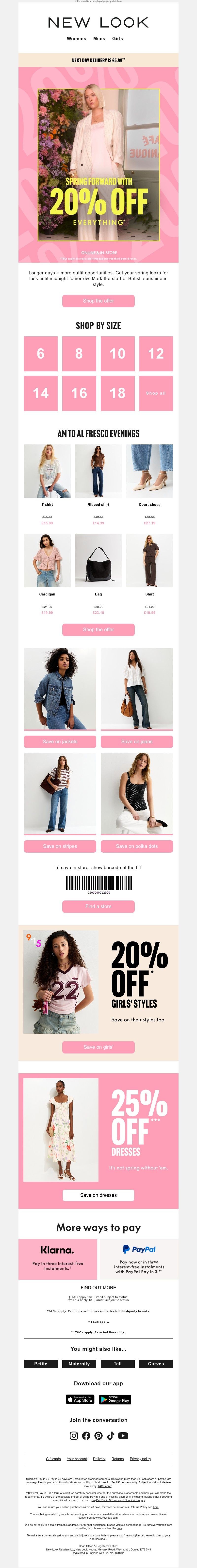Open Save on girls' offer

pos(98,1047)
